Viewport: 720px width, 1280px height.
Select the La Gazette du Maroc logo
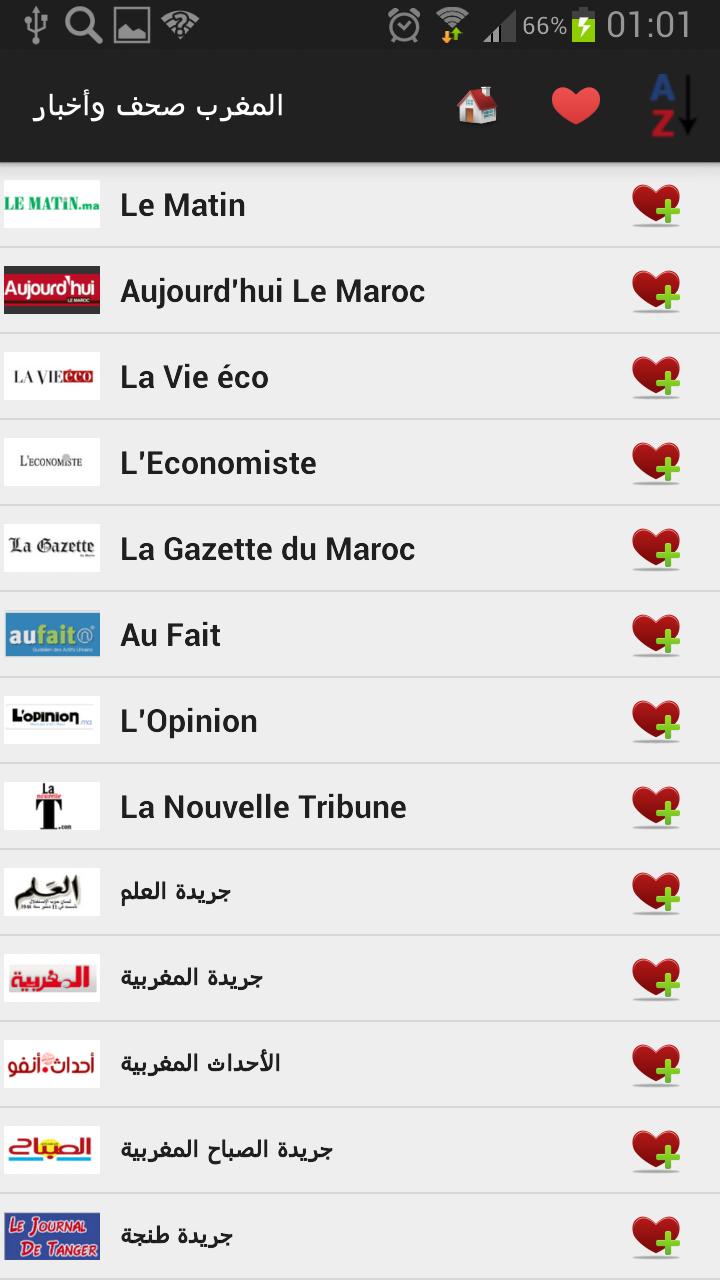tap(51, 548)
